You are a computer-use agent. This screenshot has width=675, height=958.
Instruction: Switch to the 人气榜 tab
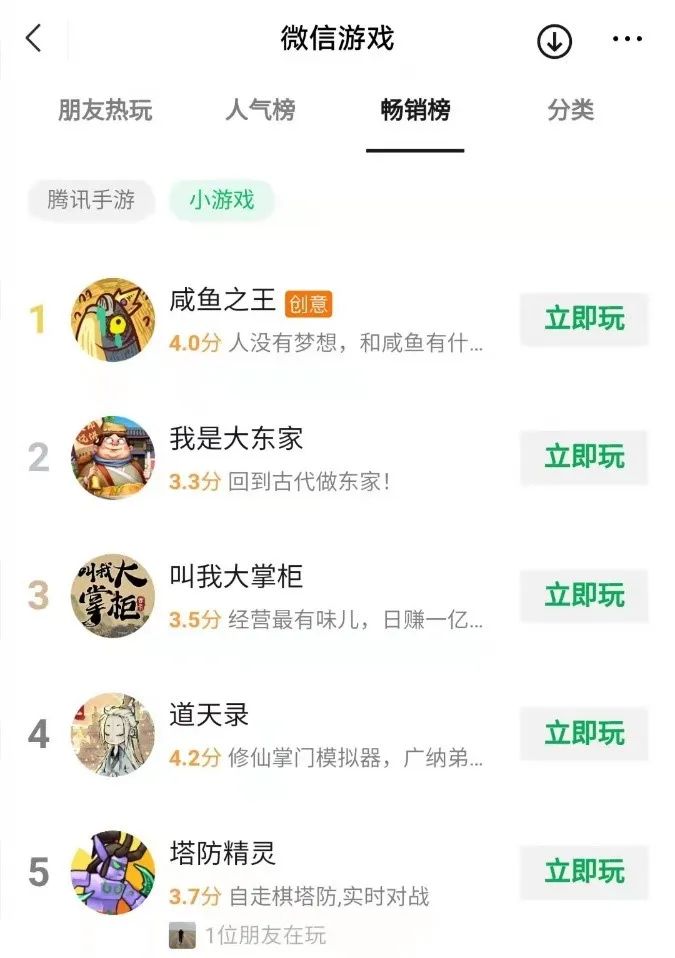point(260,110)
